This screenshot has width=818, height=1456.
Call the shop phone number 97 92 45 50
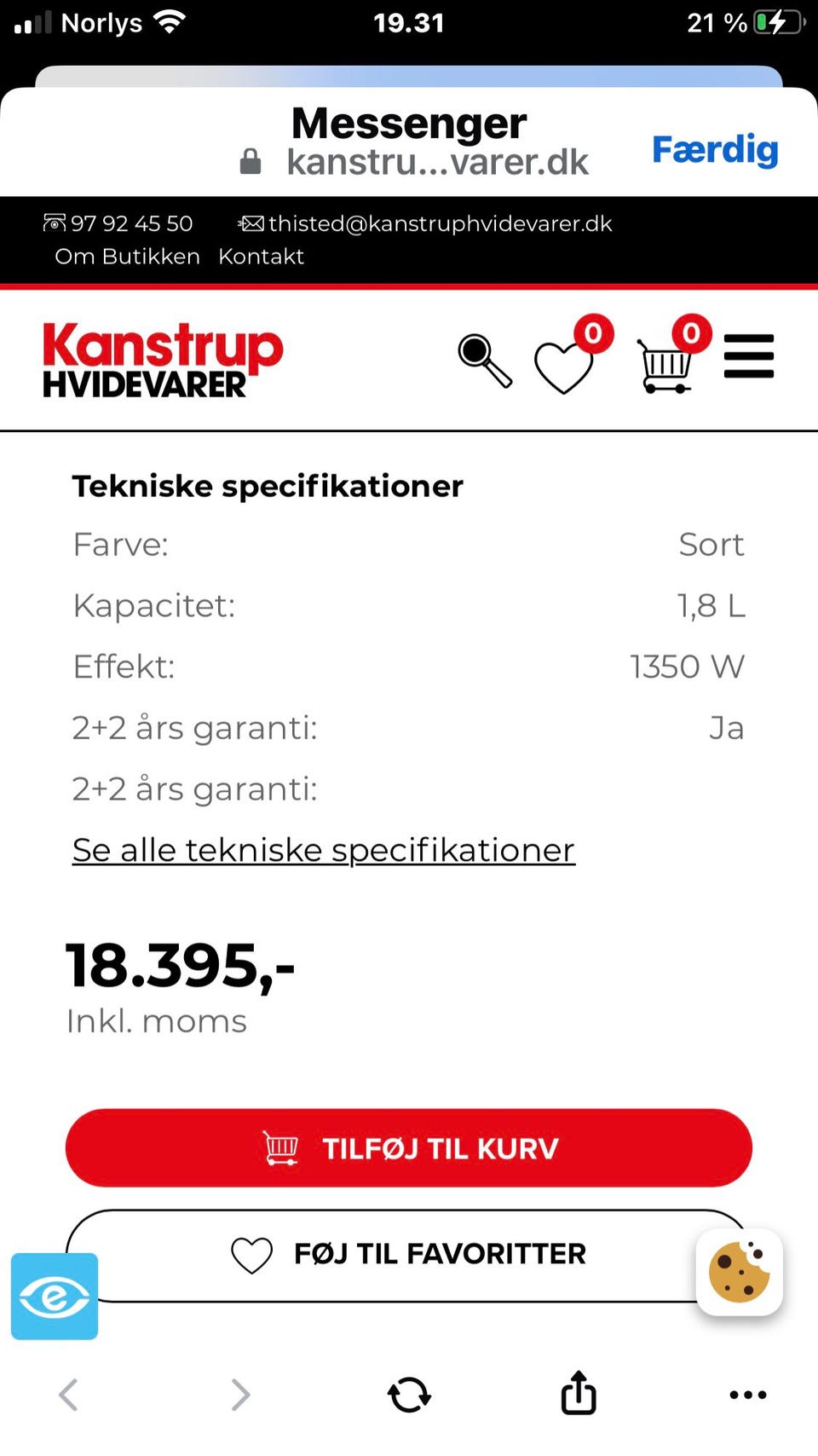(x=118, y=223)
